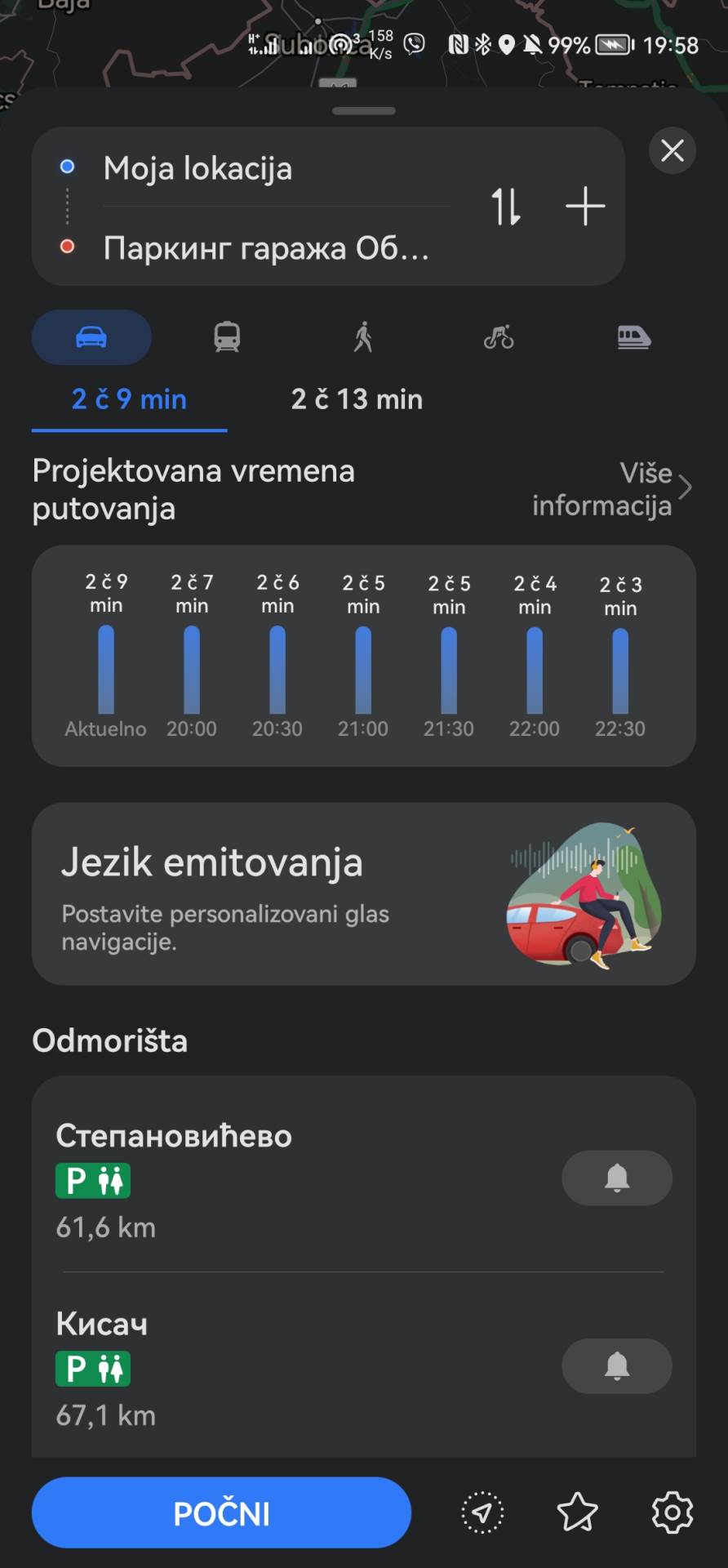Image resolution: width=728 pixels, height=1568 pixels.
Task: Switch to the 2 č 13 min route
Action: (357, 399)
